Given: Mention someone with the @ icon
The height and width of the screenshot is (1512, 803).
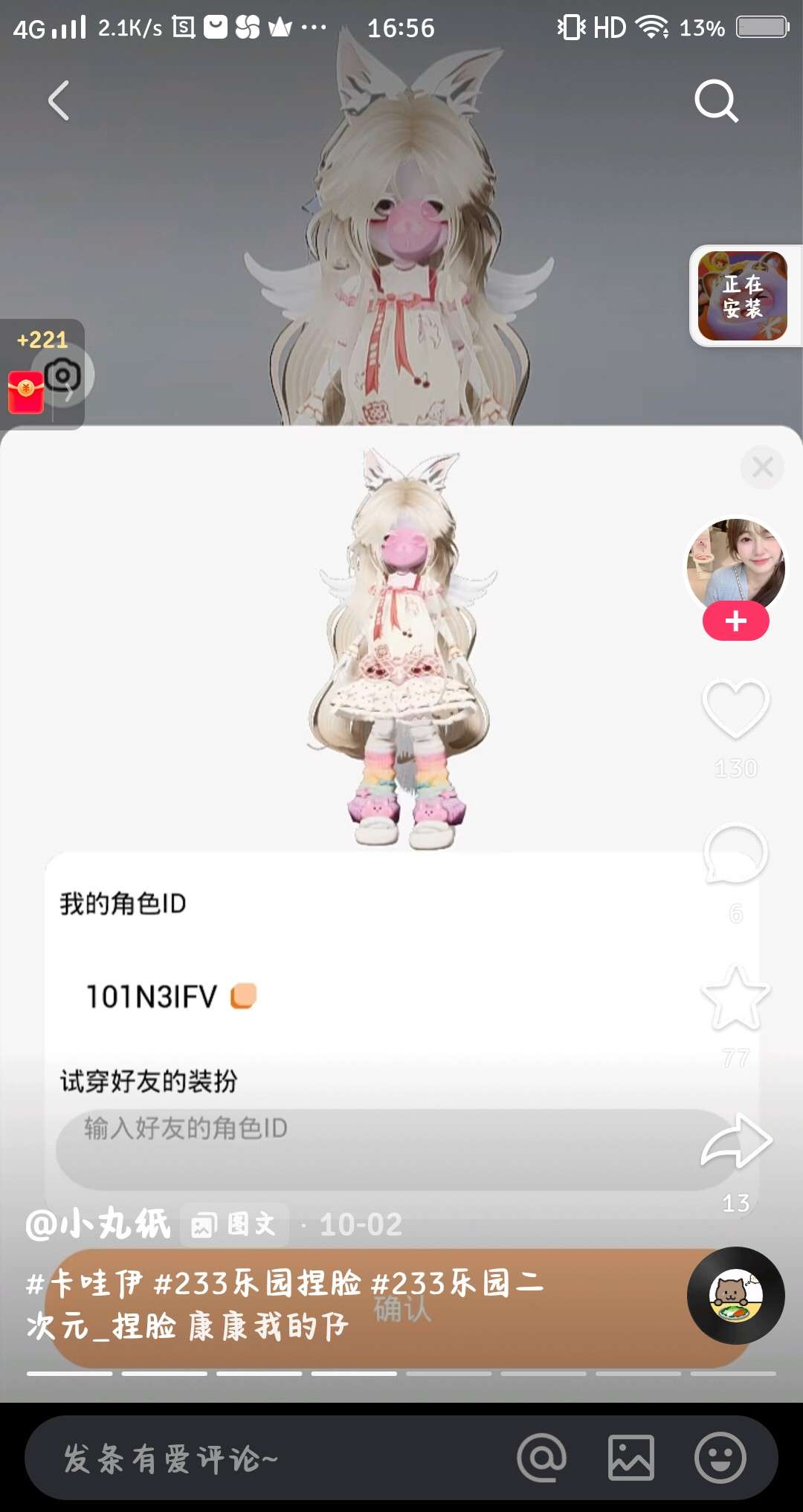Looking at the screenshot, I should pyautogui.click(x=541, y=1458).
